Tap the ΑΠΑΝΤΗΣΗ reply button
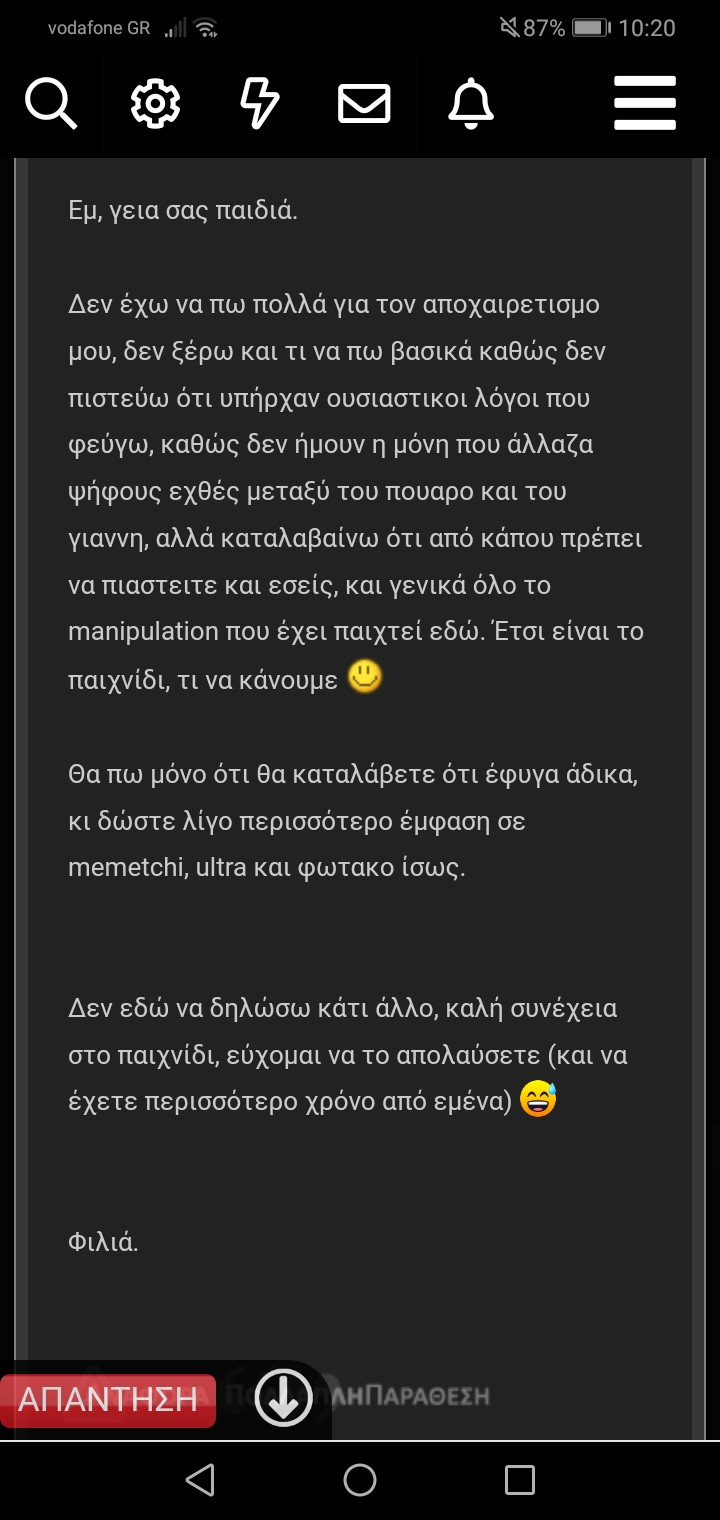The height and width of the screenshot is (1520, 720). click(108, 1399)
